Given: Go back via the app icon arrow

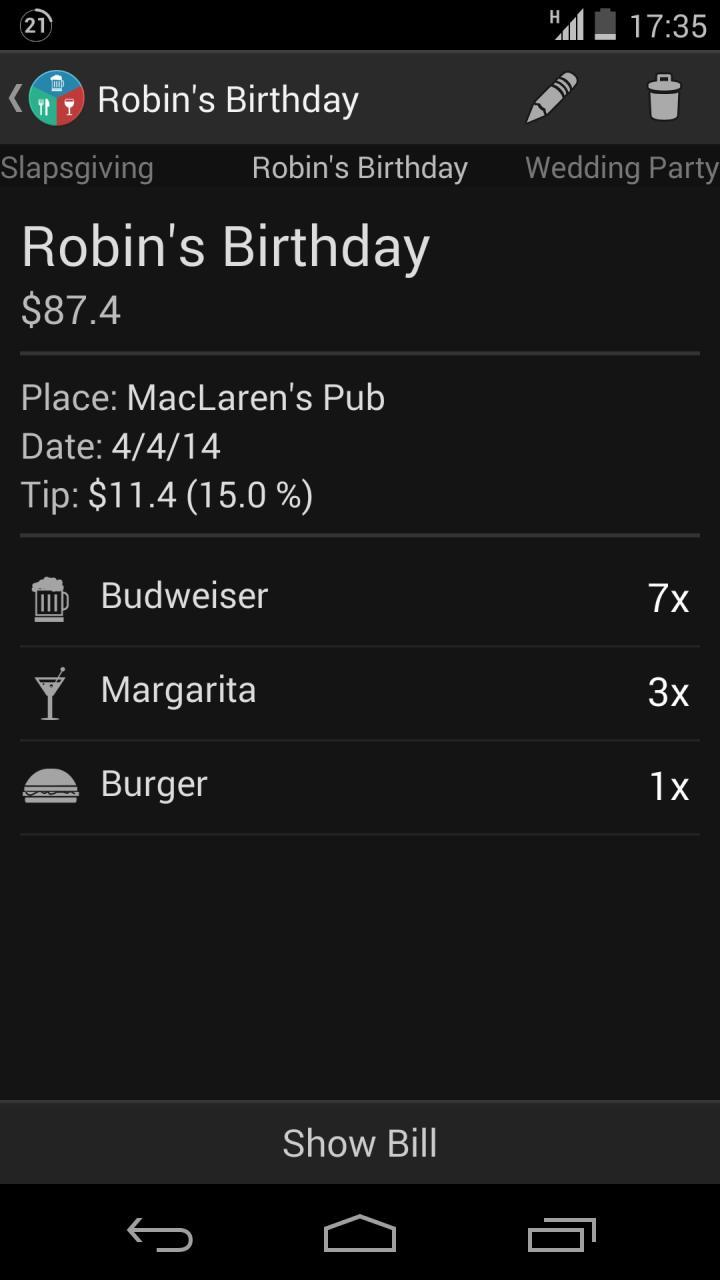Looking at the screenshot, I should tap(46, 98).
